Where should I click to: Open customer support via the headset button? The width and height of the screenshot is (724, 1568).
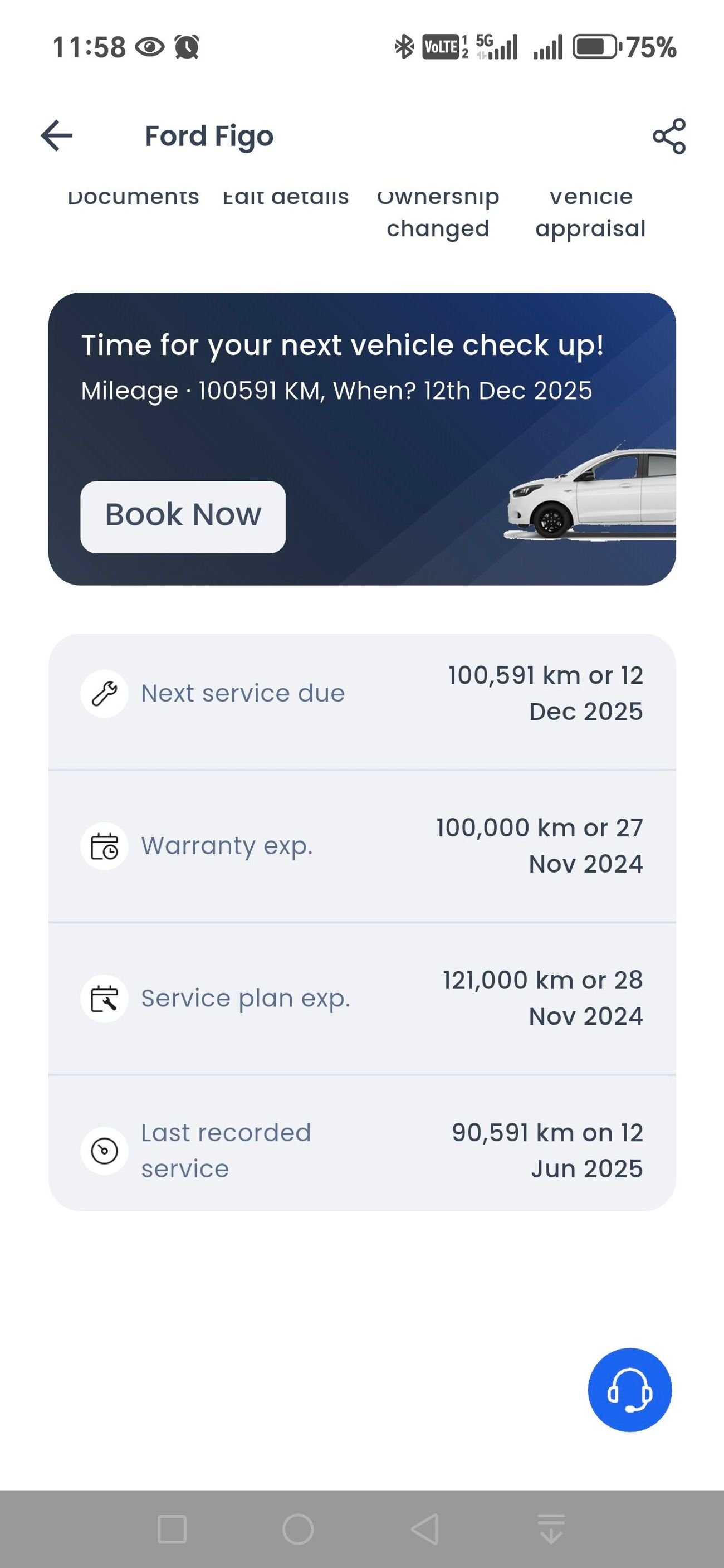[x=630, y=1390]
